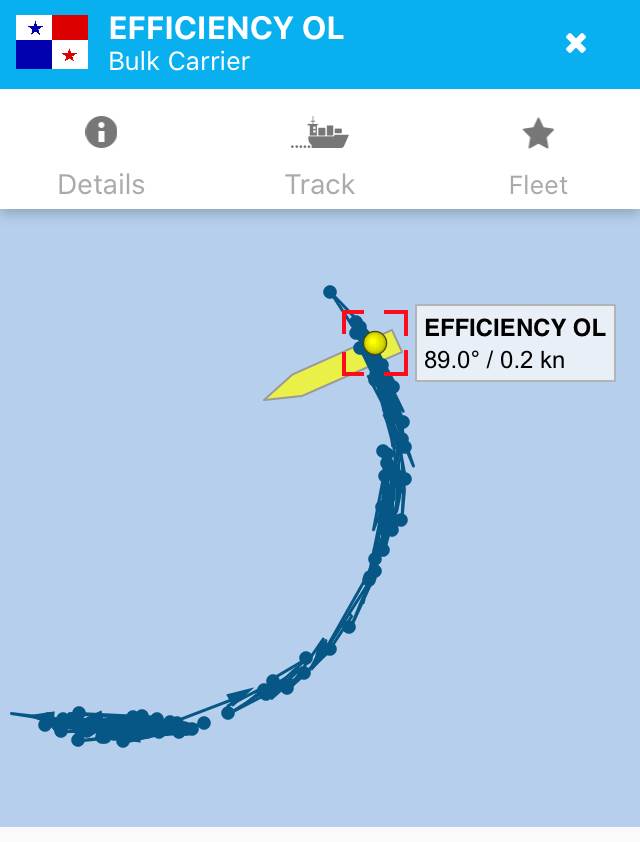
Task: Tap the EFFICIENCY OL ship marker
Action: 375,343
